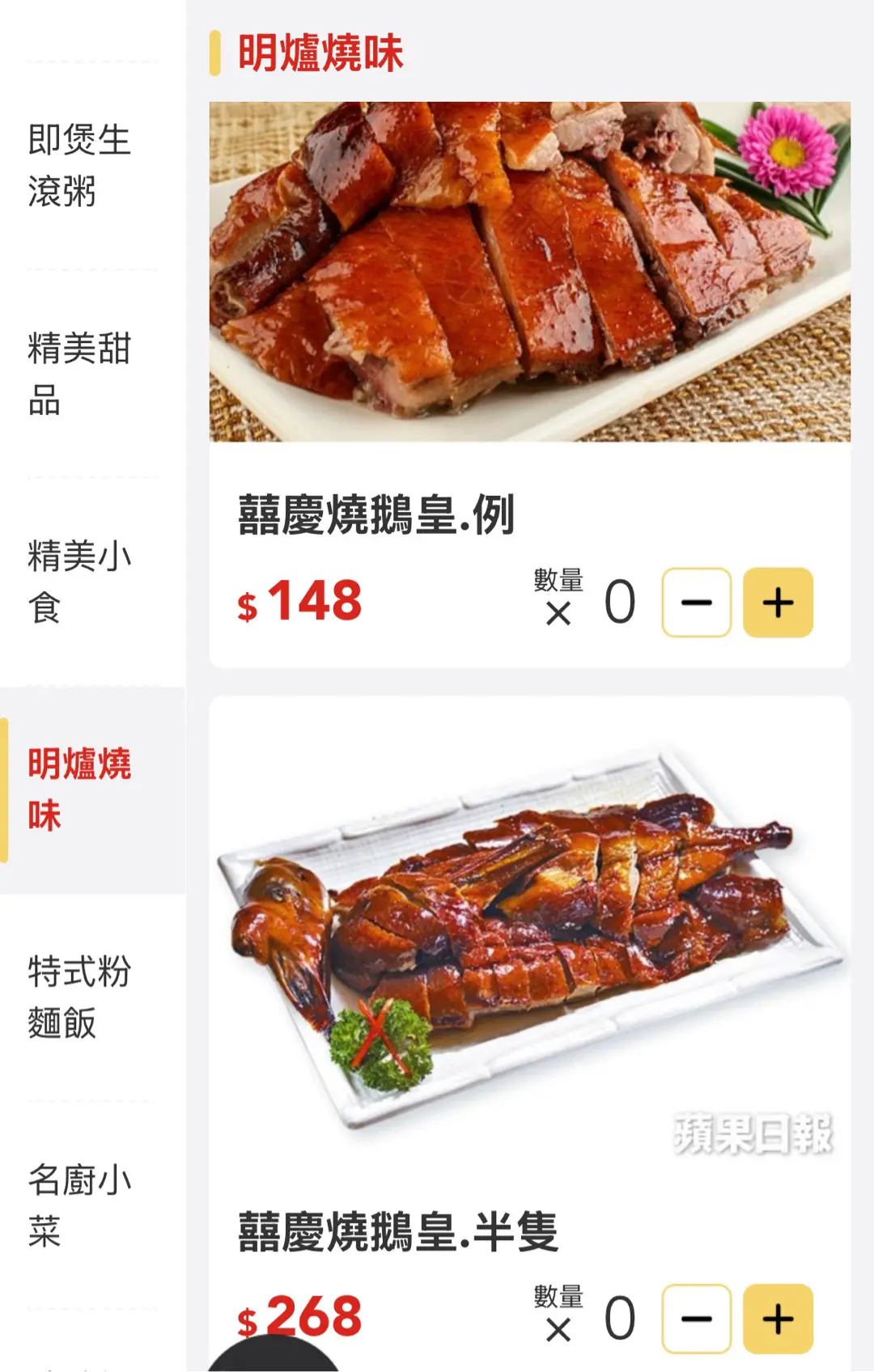Screen dimensions: 874x1372
Task: Show the 名廚小菜 category
Action: tap(79, 1205)
